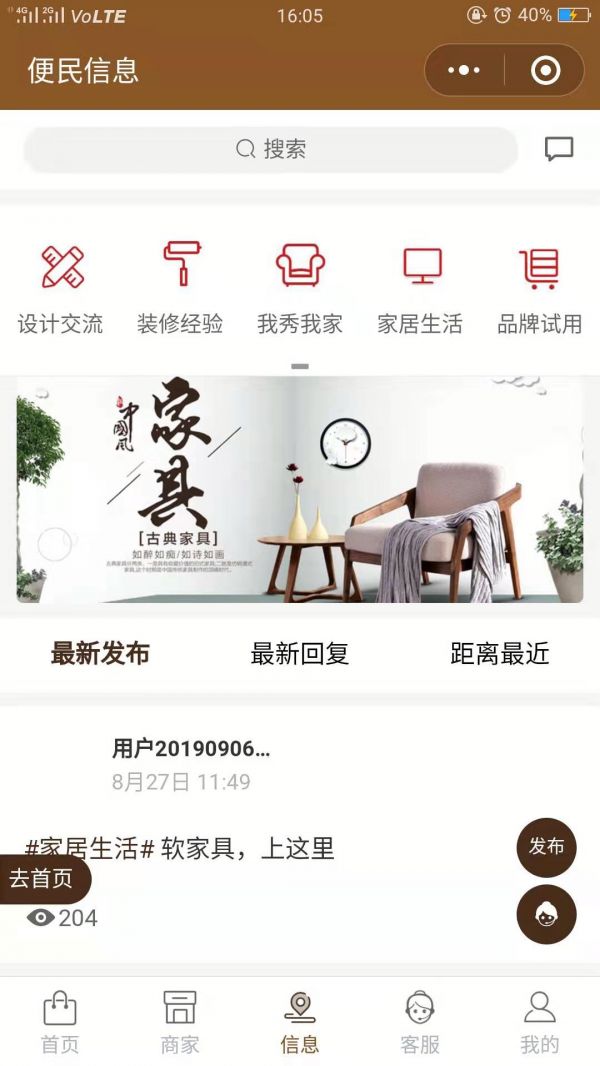Go to the 家居生活 category
The image size is (600, 1066).
pyautogui.click(x=420, y=287)
